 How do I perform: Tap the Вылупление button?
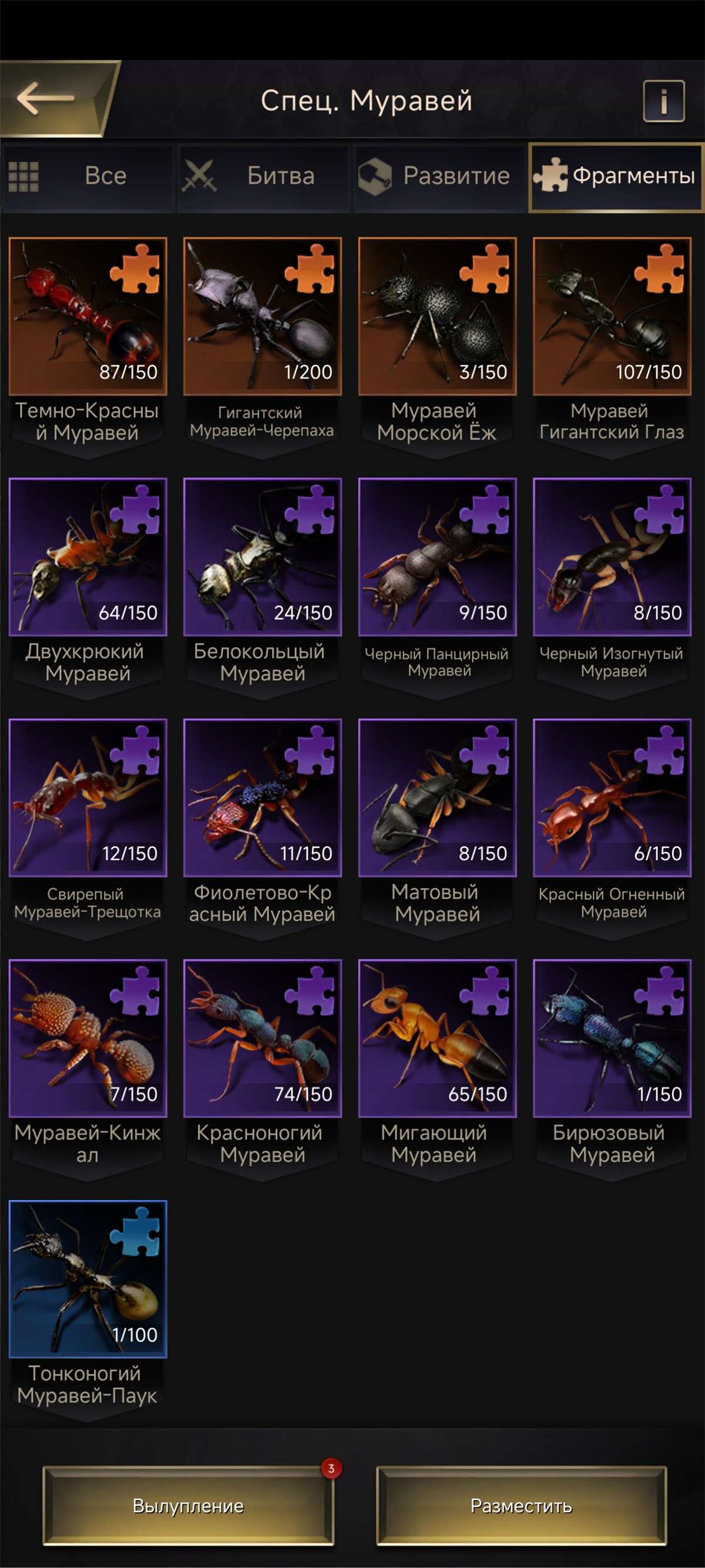click(188, 1506)
